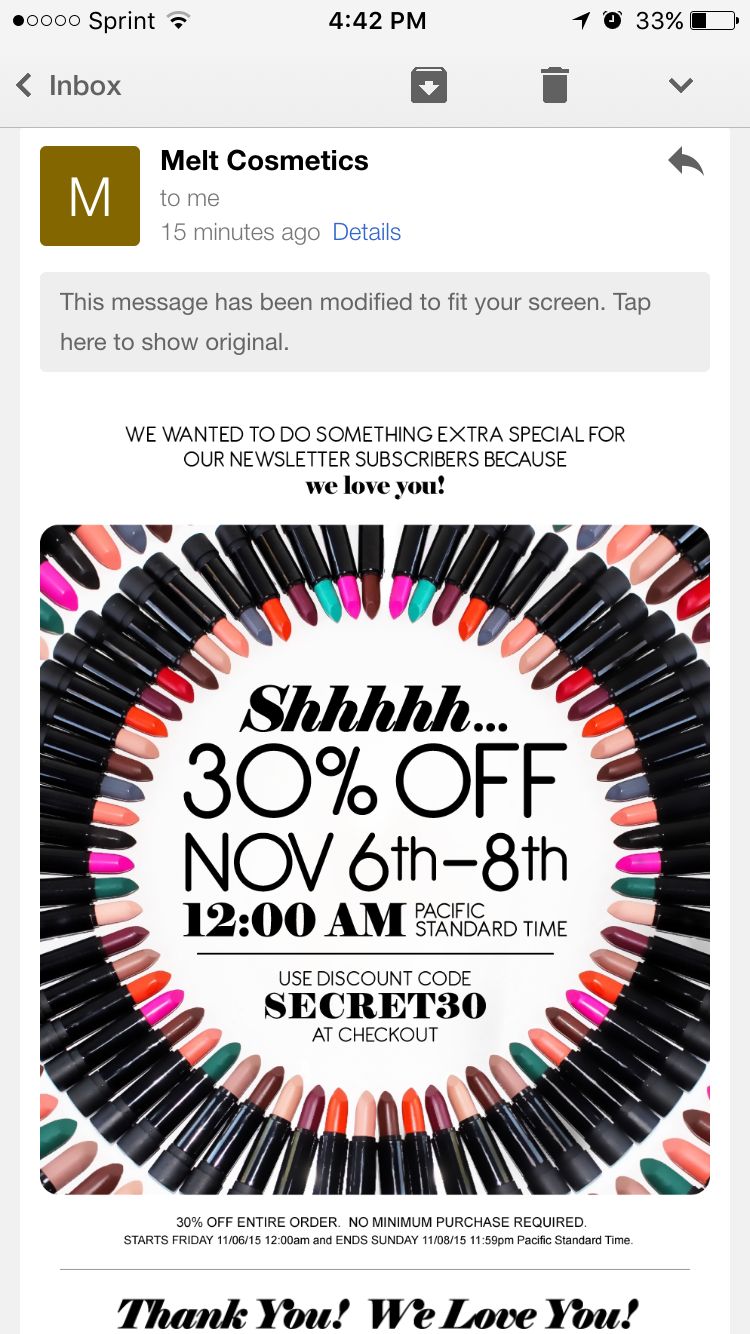Open the Details link
The image size is (750, 1334).
(367, 232)
